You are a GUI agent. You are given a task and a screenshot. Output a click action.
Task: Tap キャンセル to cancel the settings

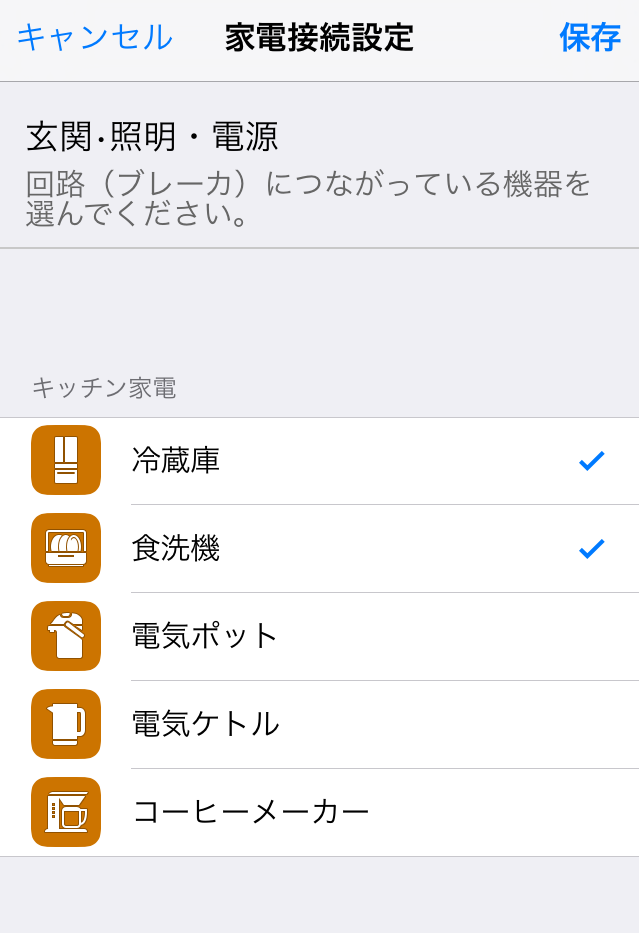(94, 37)
